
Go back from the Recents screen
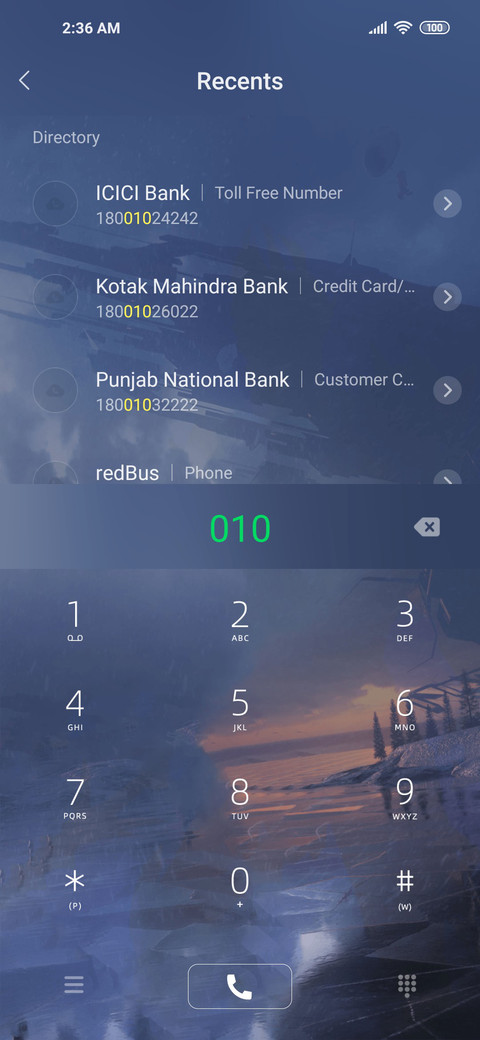(x=25, y=81)
